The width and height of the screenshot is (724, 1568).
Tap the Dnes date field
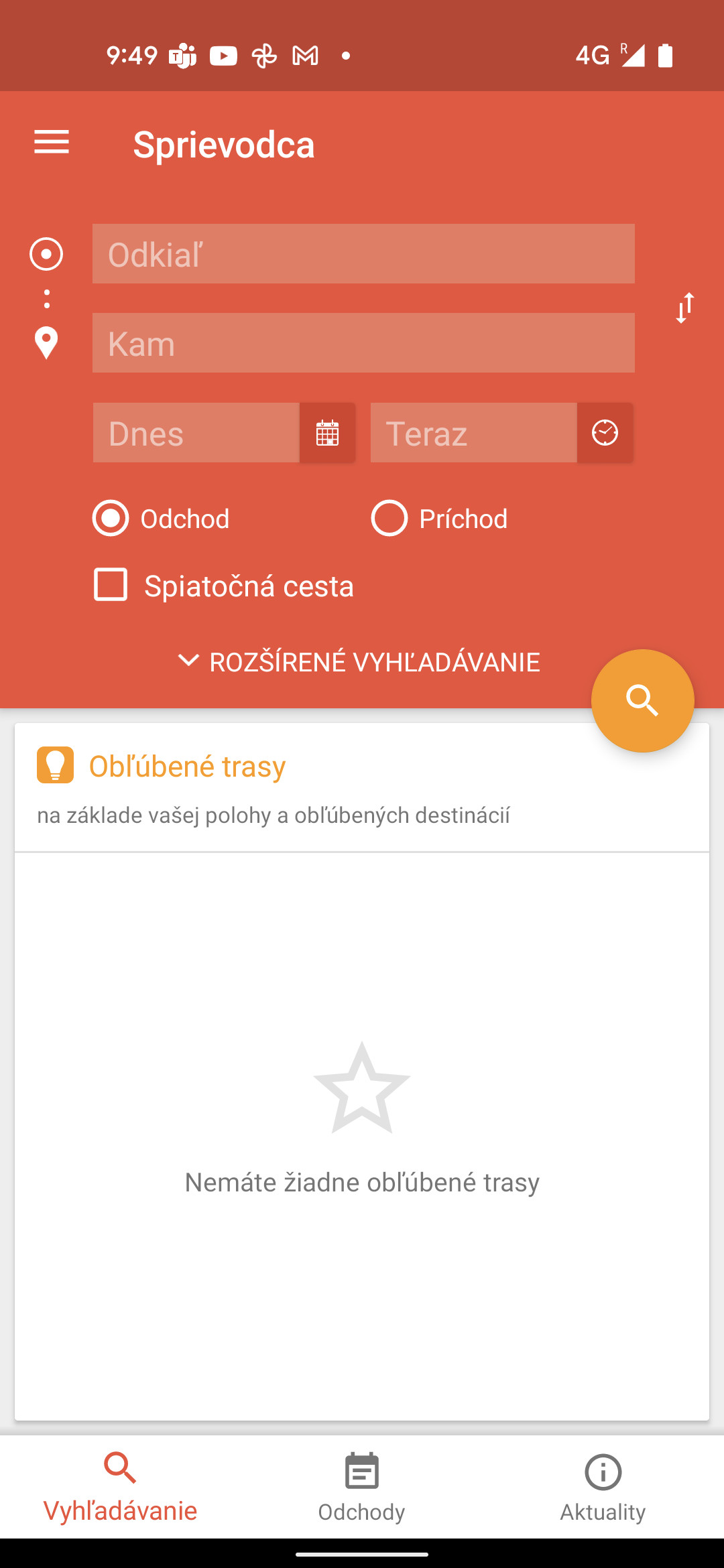tap(196, 433)
